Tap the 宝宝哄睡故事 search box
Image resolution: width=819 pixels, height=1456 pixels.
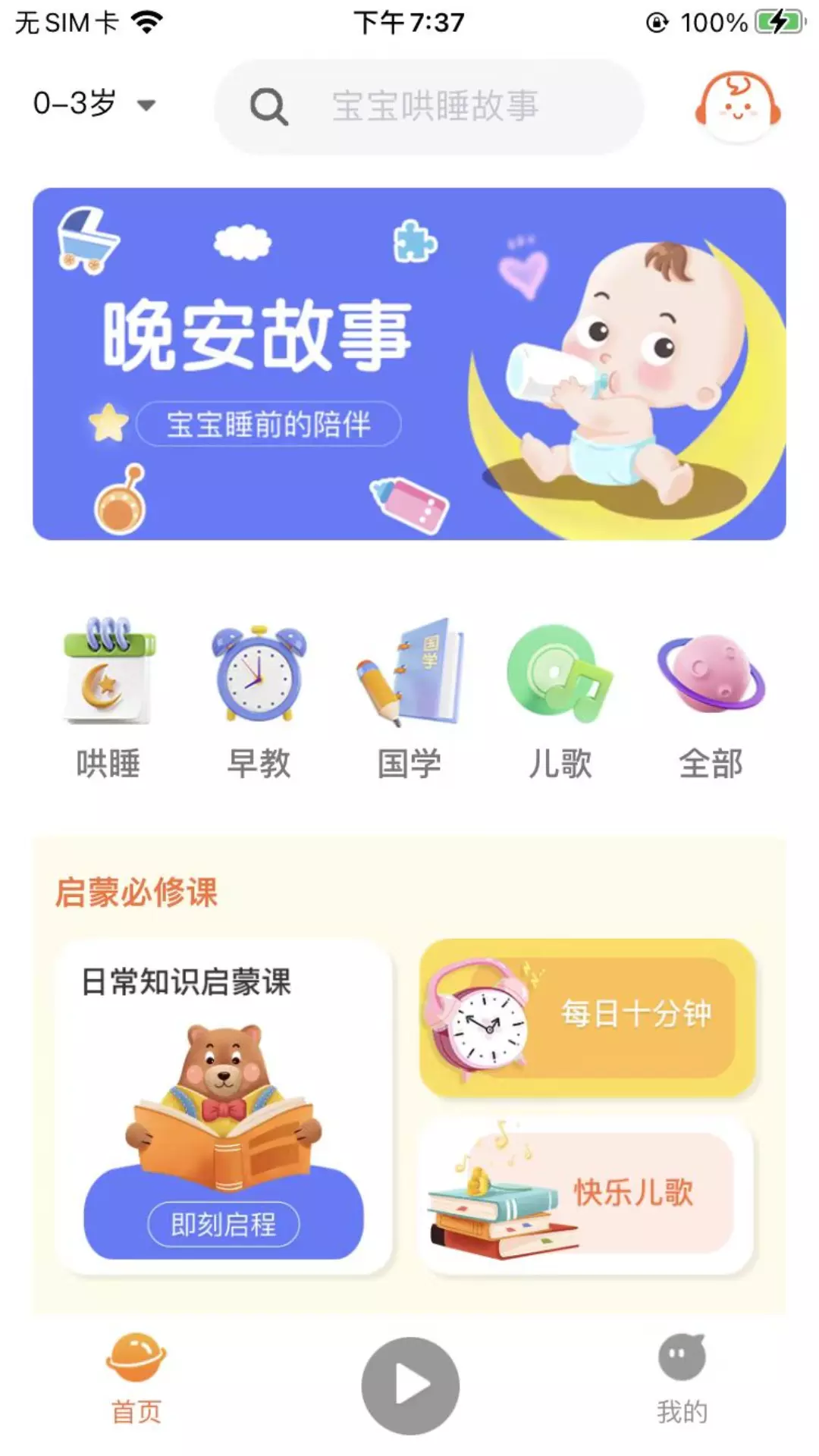pyautogui.click(x=429, y=106)
